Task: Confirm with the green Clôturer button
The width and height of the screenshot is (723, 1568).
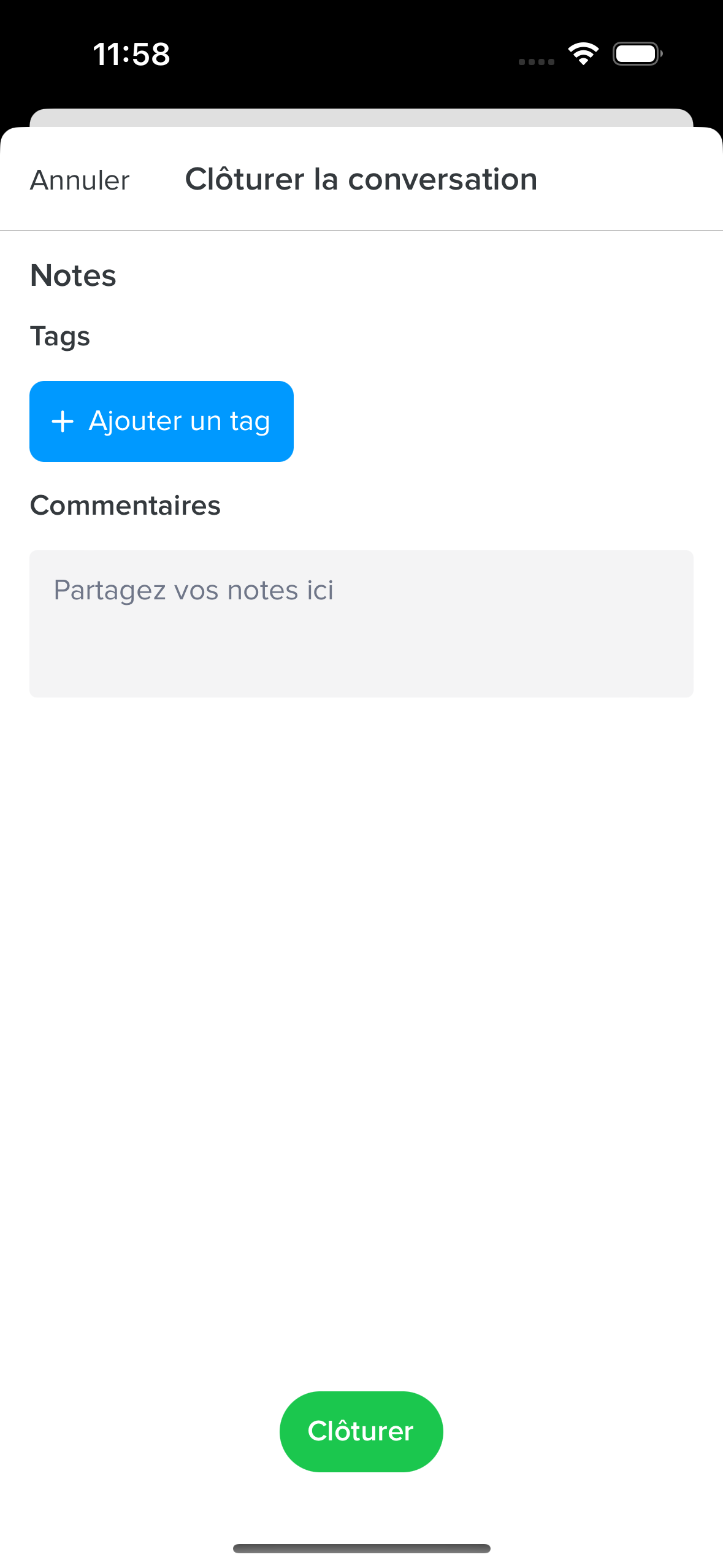Action: point(361,1431)
